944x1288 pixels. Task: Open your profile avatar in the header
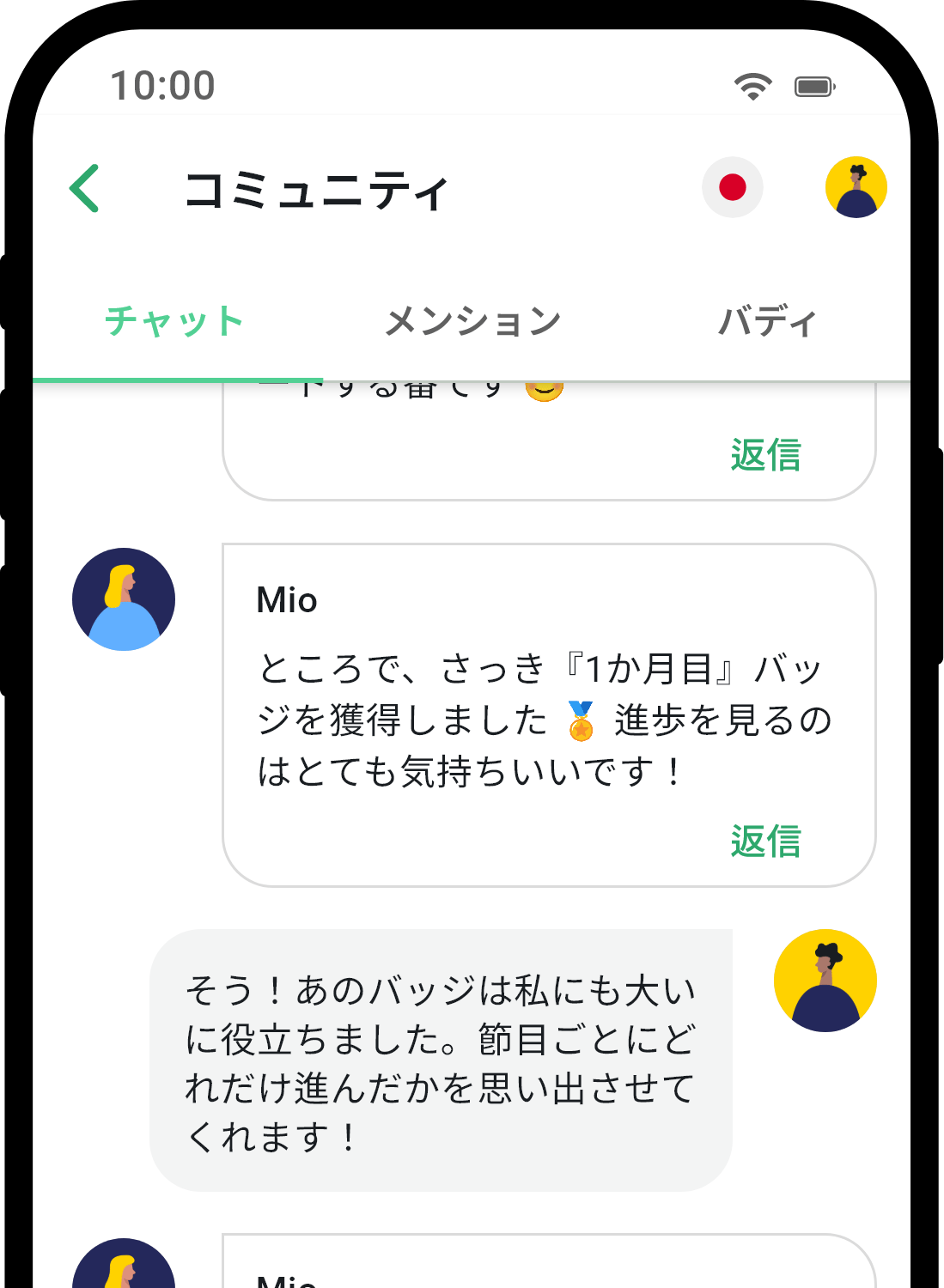tap(856, 187)
